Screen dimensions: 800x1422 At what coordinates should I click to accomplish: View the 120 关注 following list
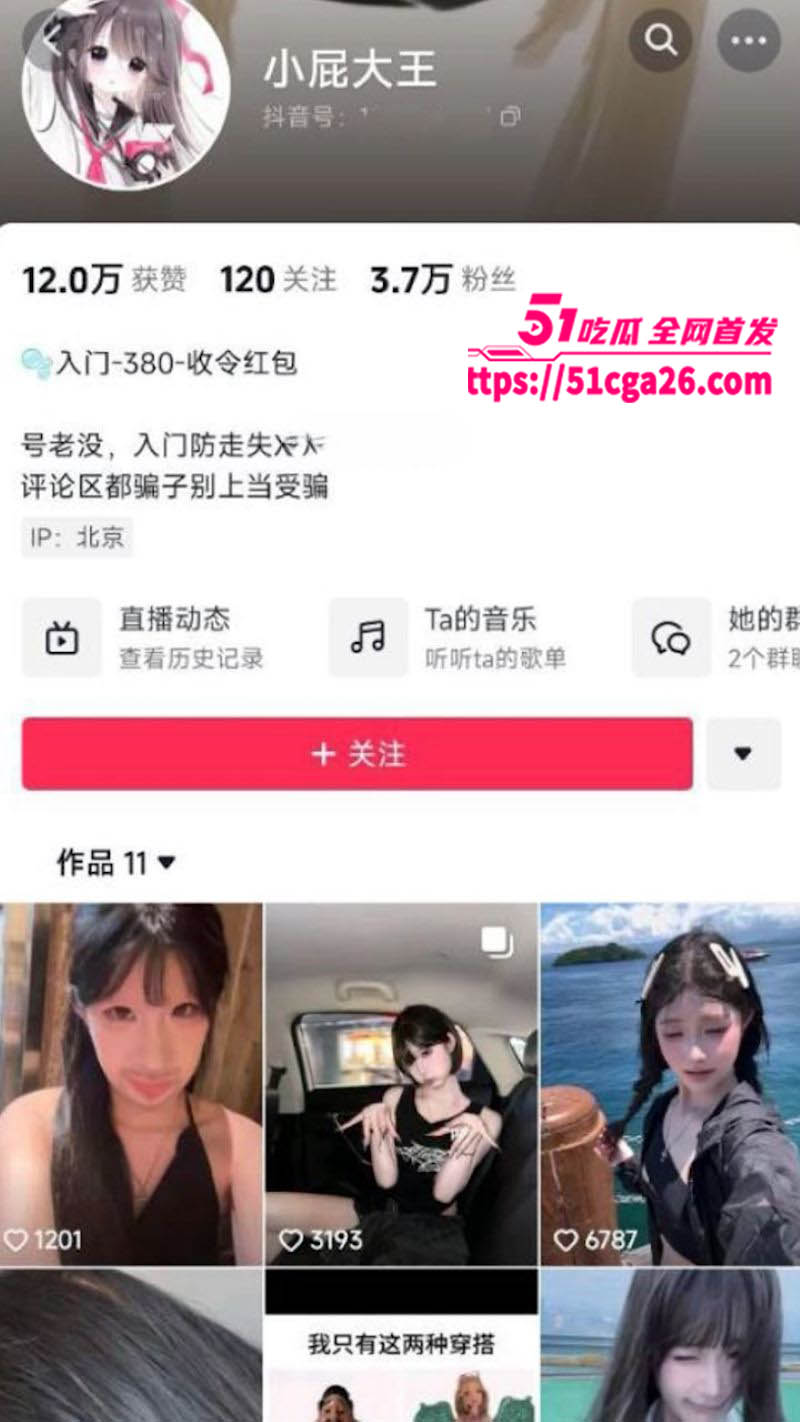click(x=278, y=280)
